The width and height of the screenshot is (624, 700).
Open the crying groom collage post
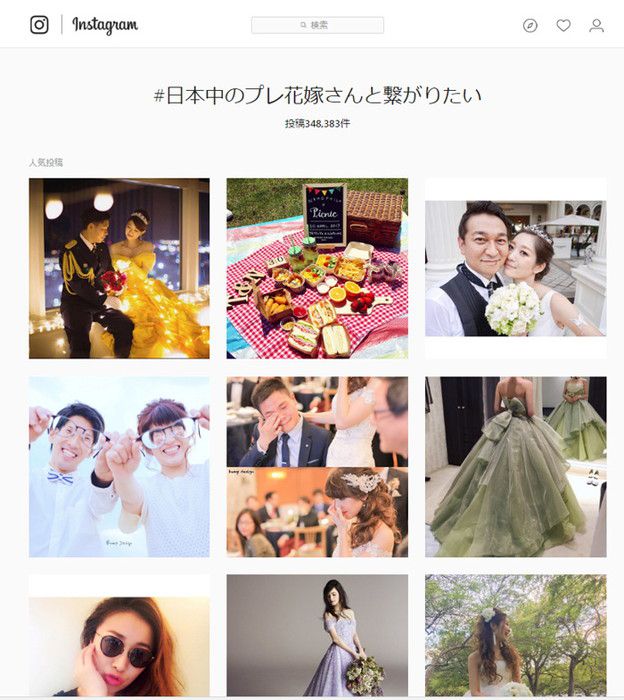(x=317, y=466)
